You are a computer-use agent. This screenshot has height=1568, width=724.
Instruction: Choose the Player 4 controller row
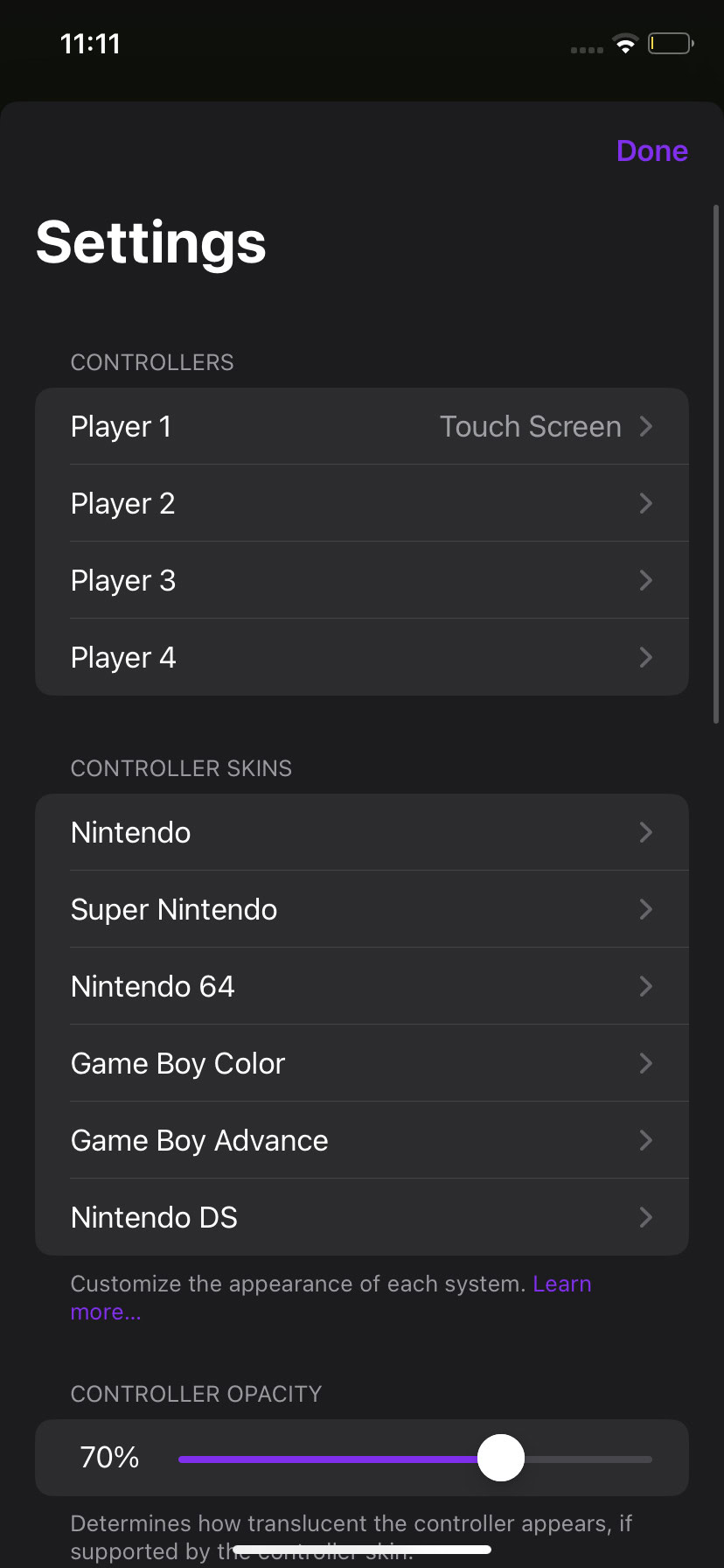pos(362,657)
